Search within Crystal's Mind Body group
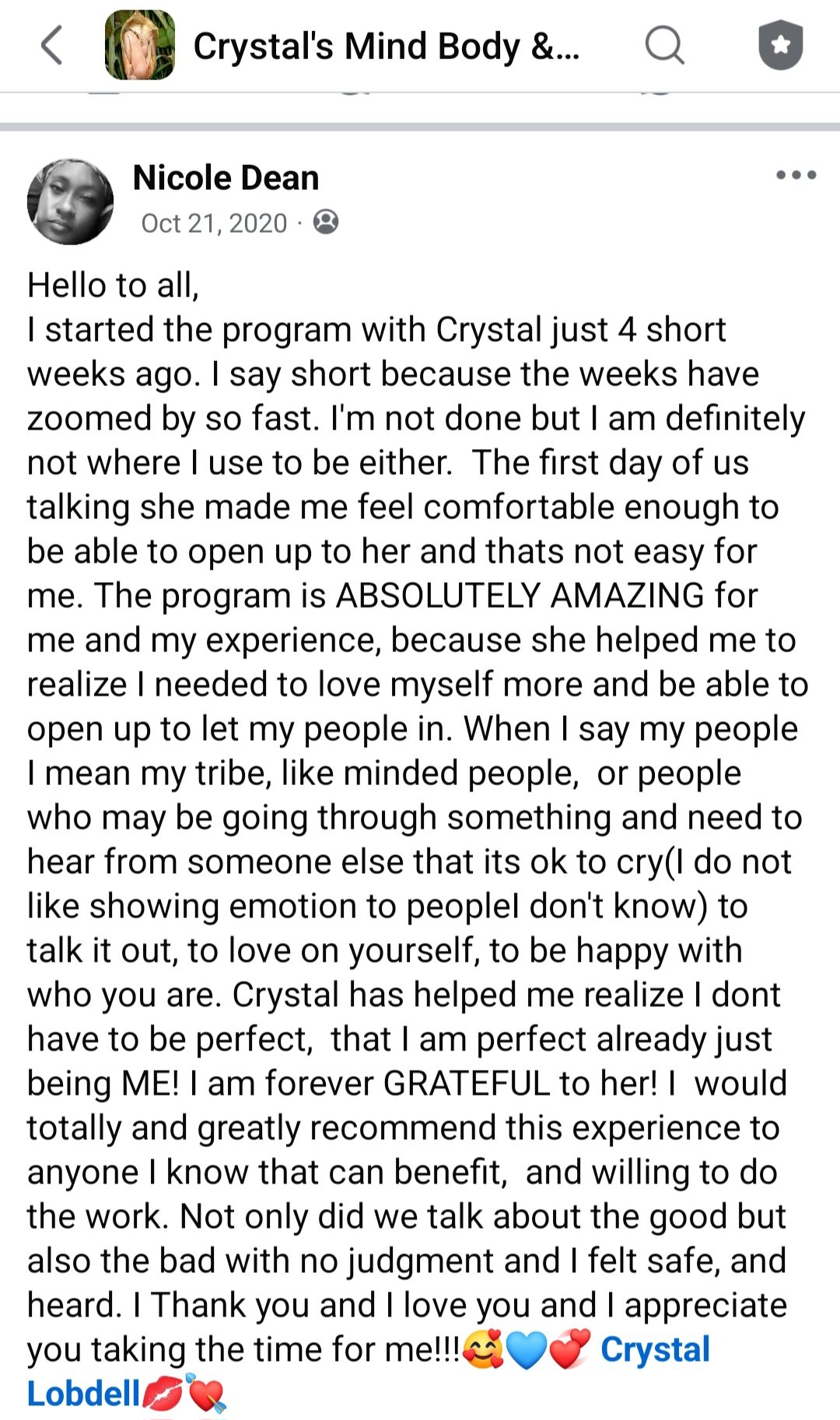The height and width of the screenshot is (1420, 840). coord(665,45)
